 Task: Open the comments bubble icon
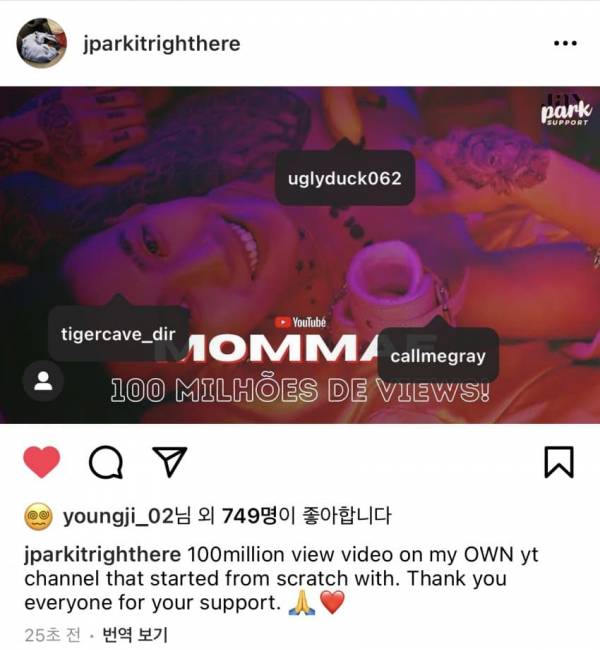104,461
